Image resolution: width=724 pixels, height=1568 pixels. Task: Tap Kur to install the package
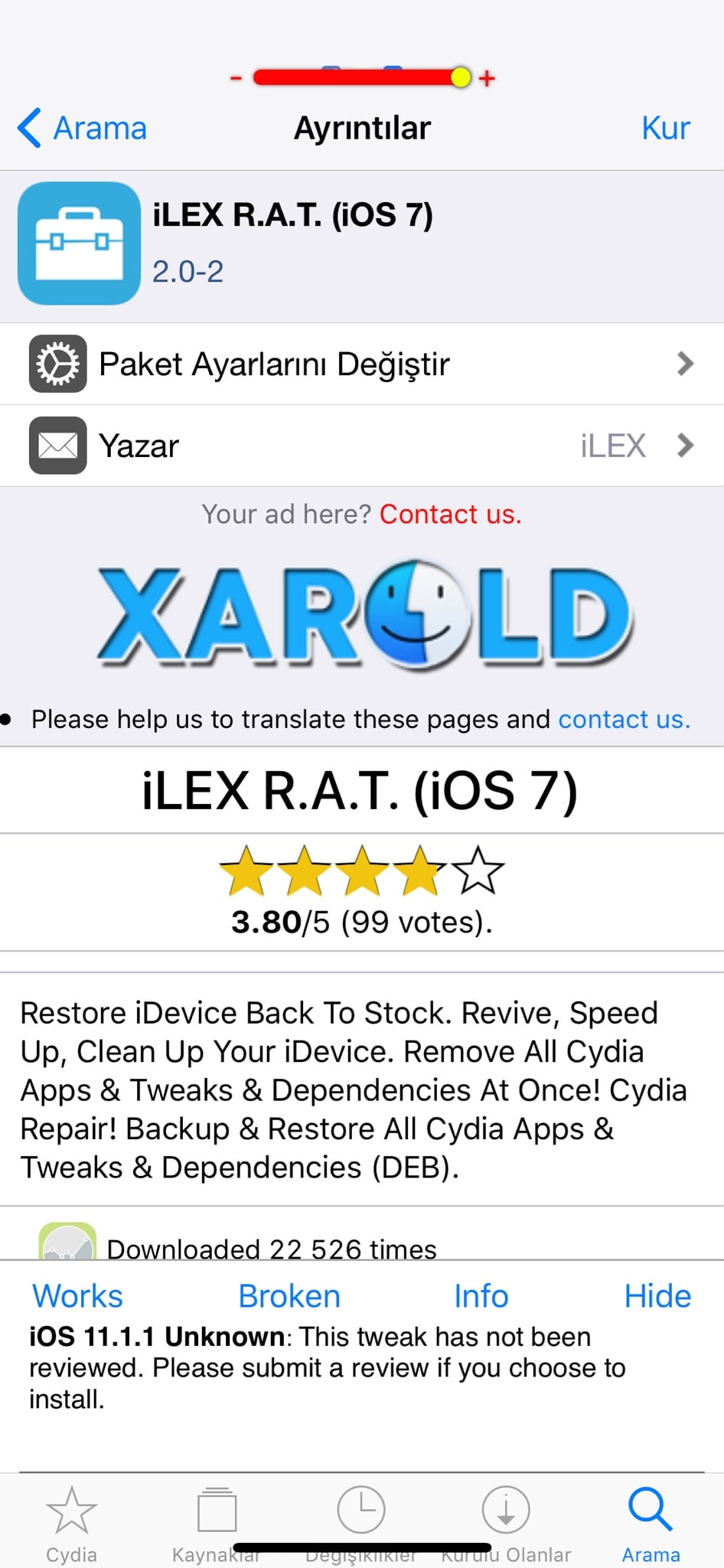[x=665, y=128]
